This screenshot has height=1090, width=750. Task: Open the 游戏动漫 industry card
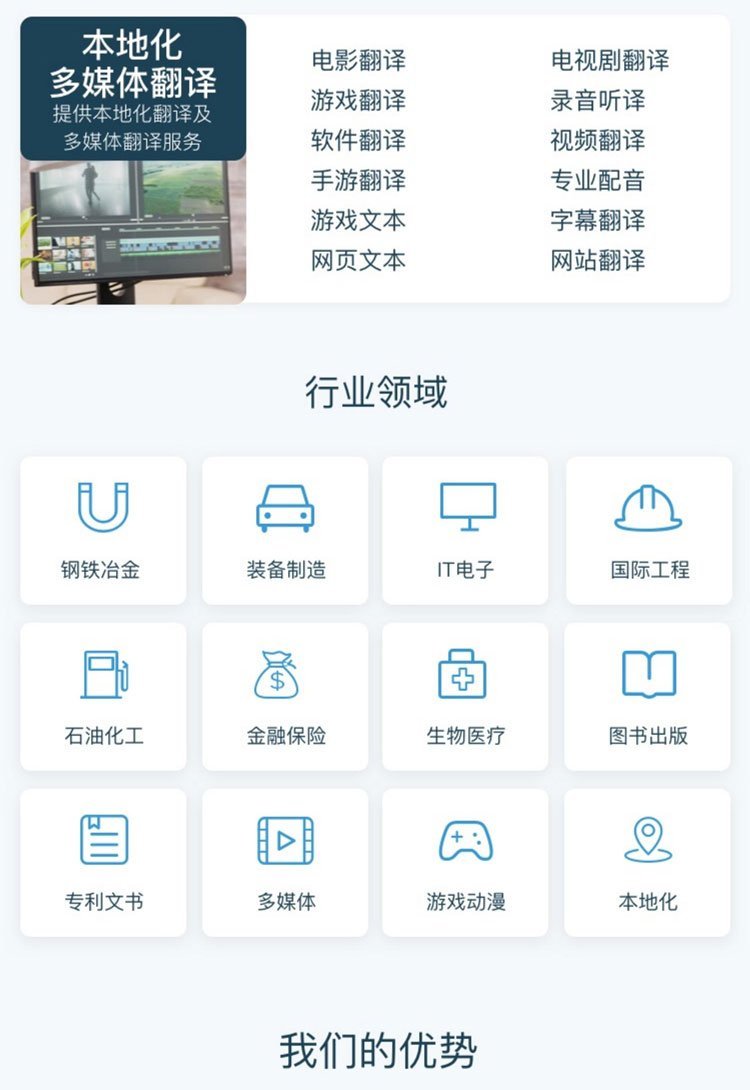coord(466,862)
